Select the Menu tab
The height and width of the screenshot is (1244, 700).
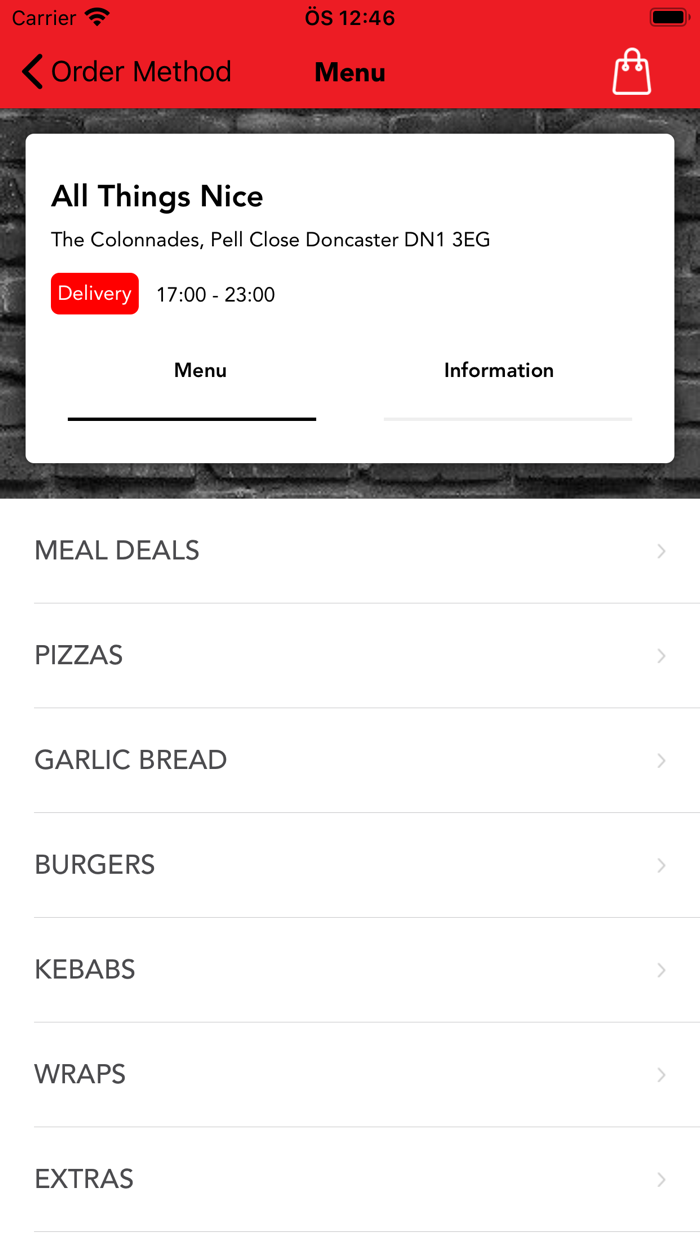pos(200,371)
